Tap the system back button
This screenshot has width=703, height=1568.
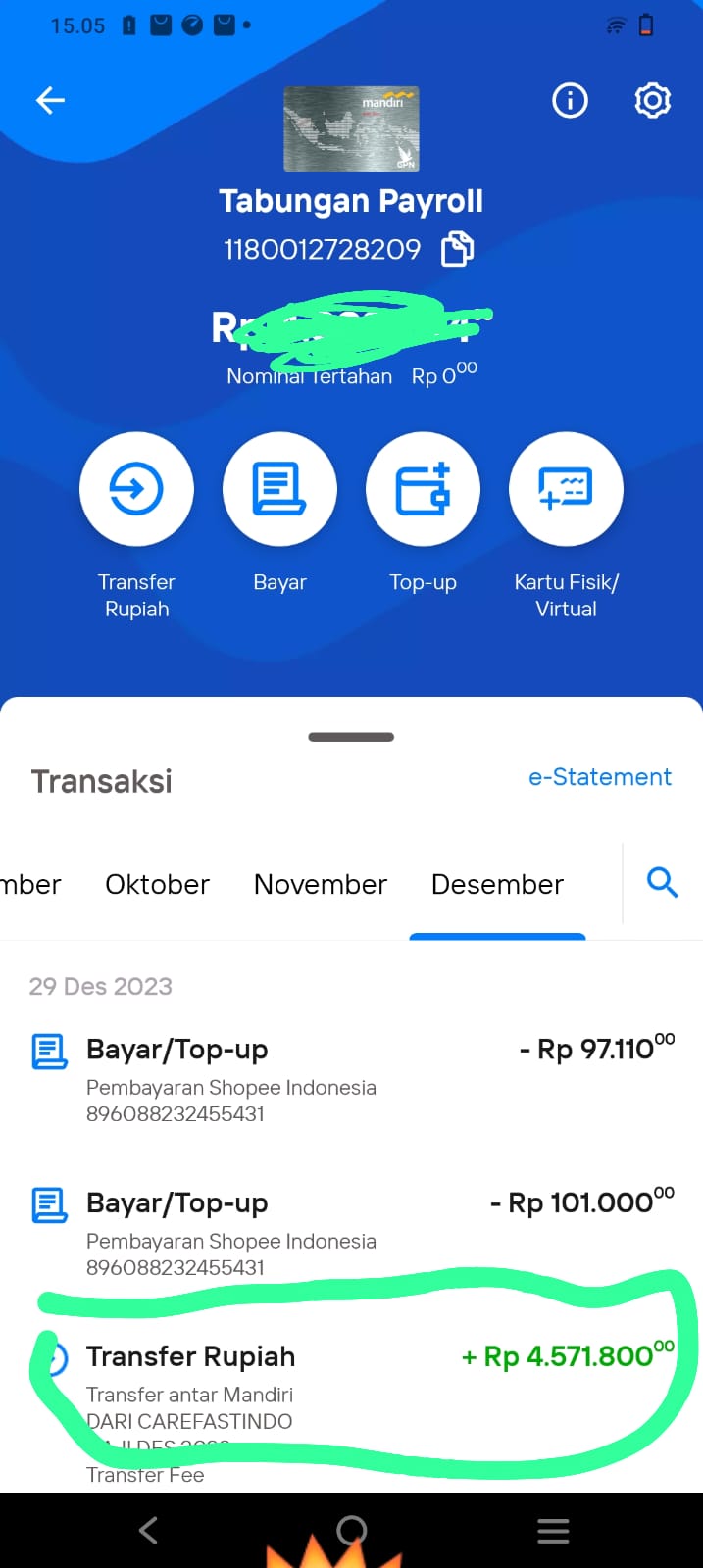148,1531
